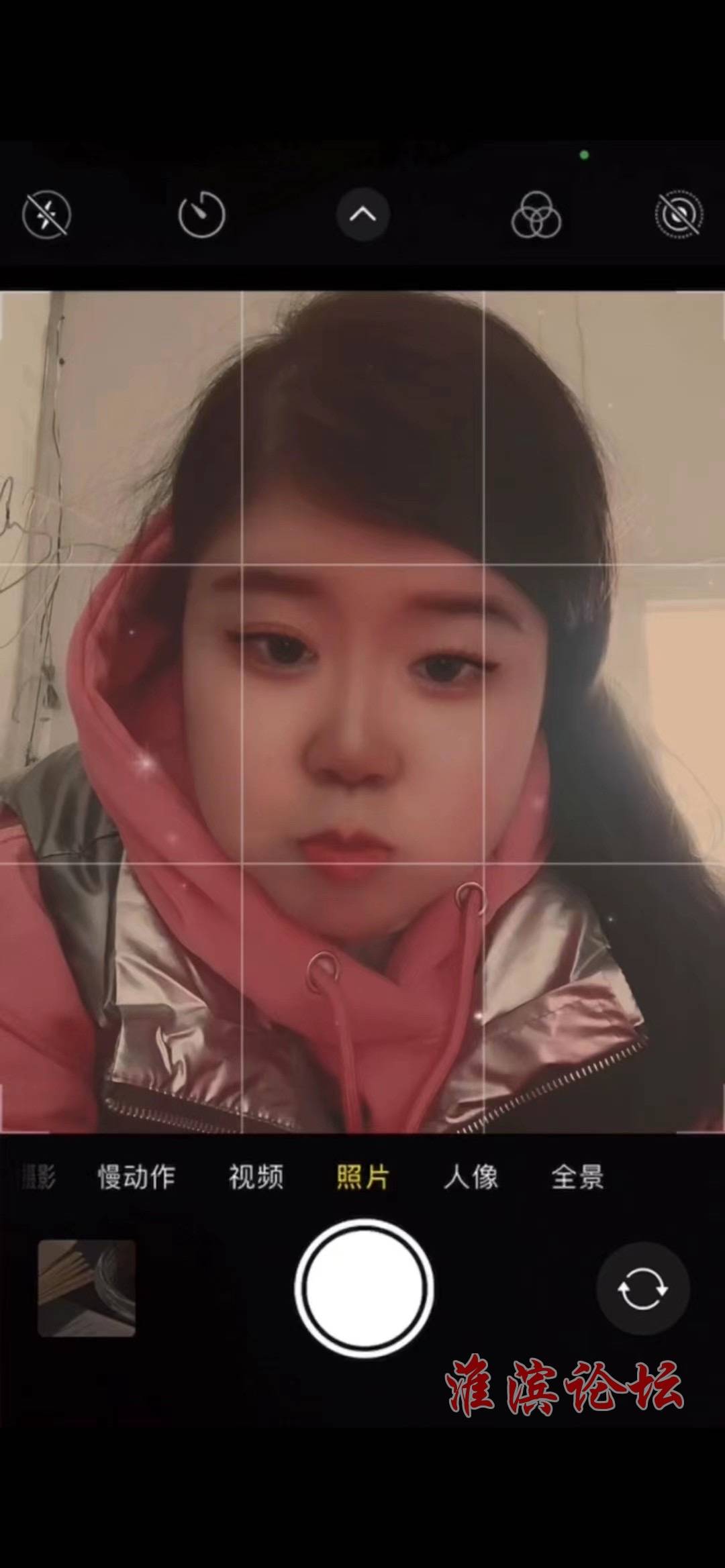Switch to 视频 video mode

(x=256, y=1177)
